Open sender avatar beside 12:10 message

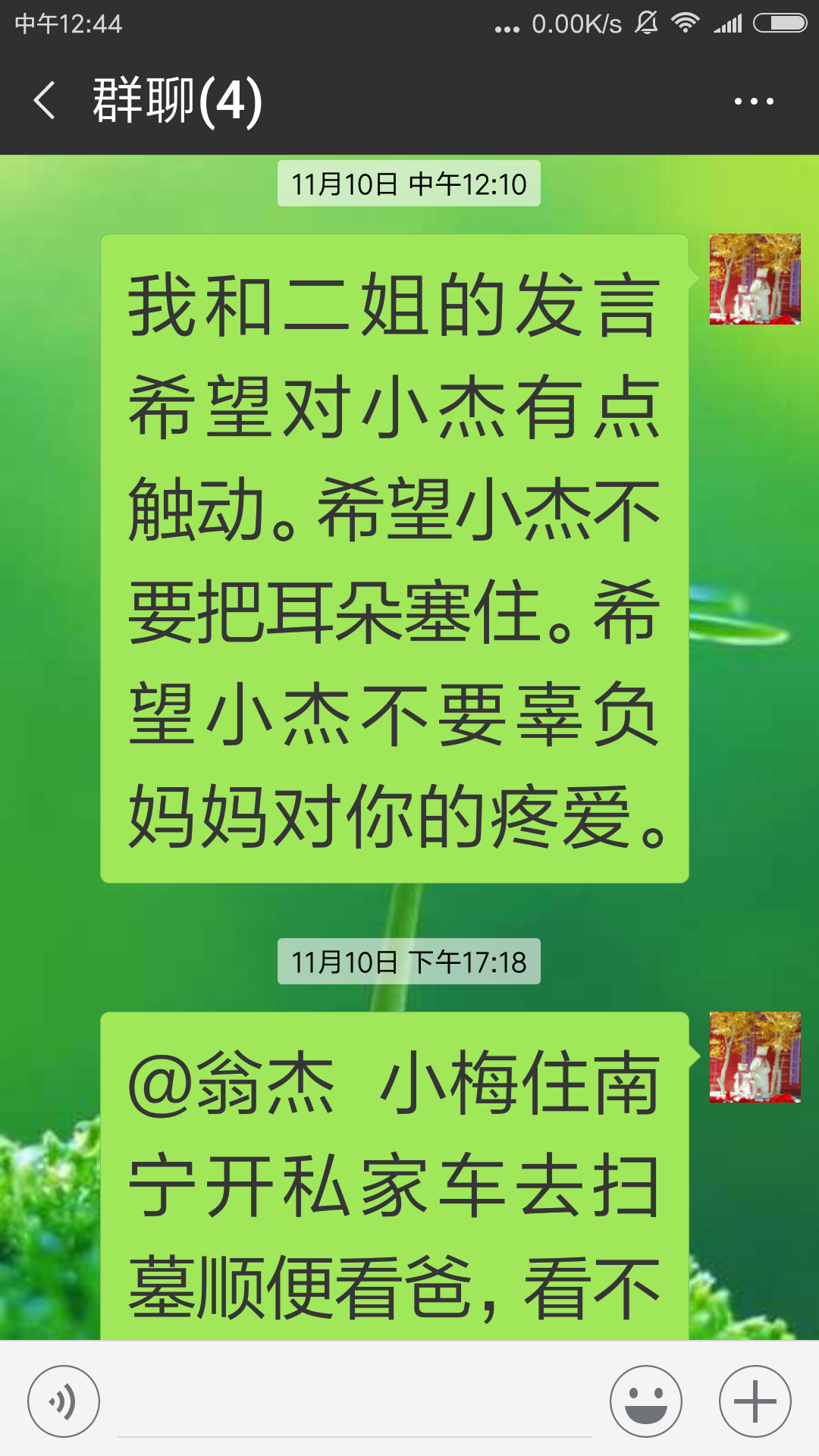(x=755, y=279)
